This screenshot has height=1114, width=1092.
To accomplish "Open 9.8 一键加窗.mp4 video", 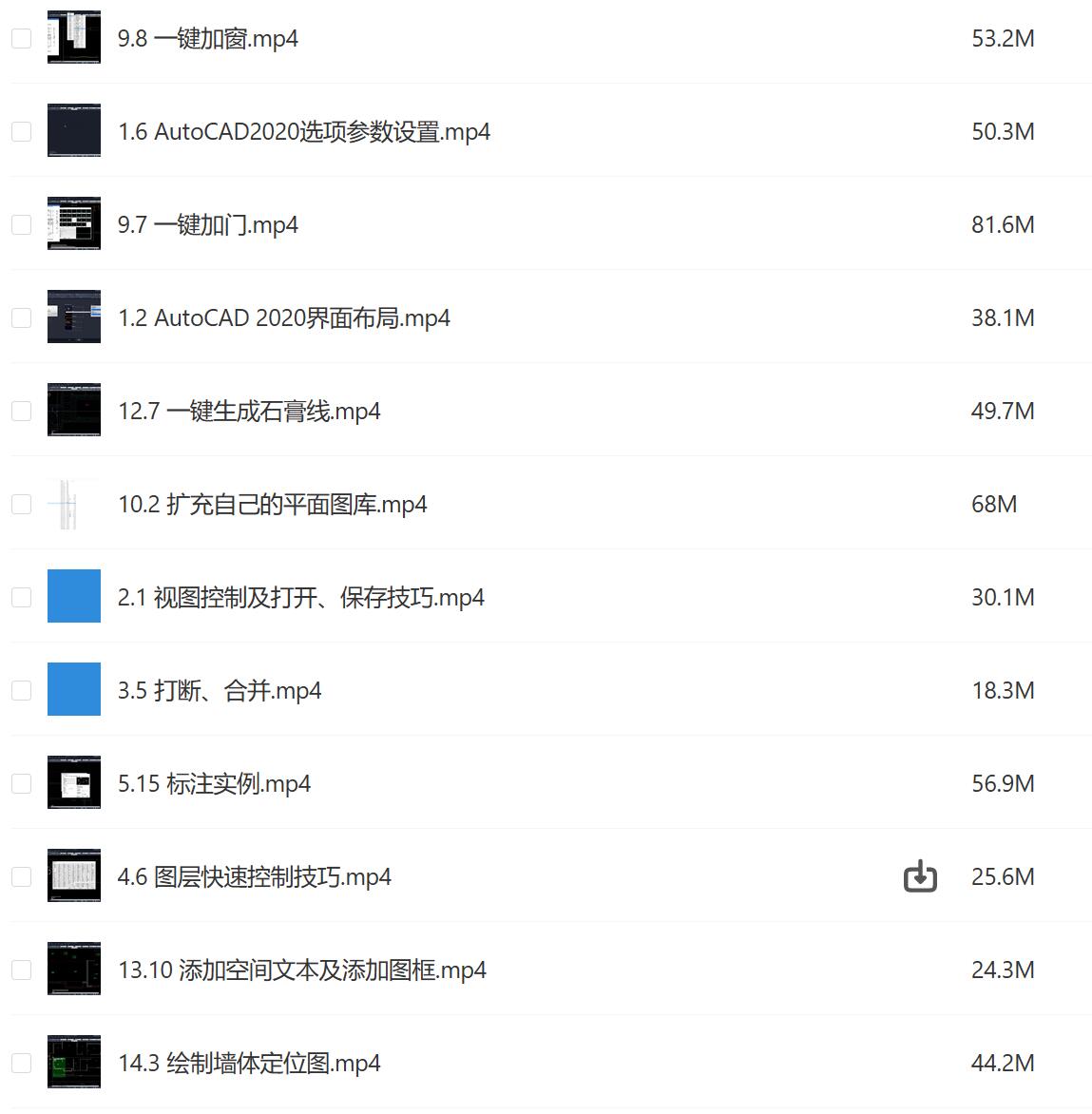I will [x=207, y=39].
